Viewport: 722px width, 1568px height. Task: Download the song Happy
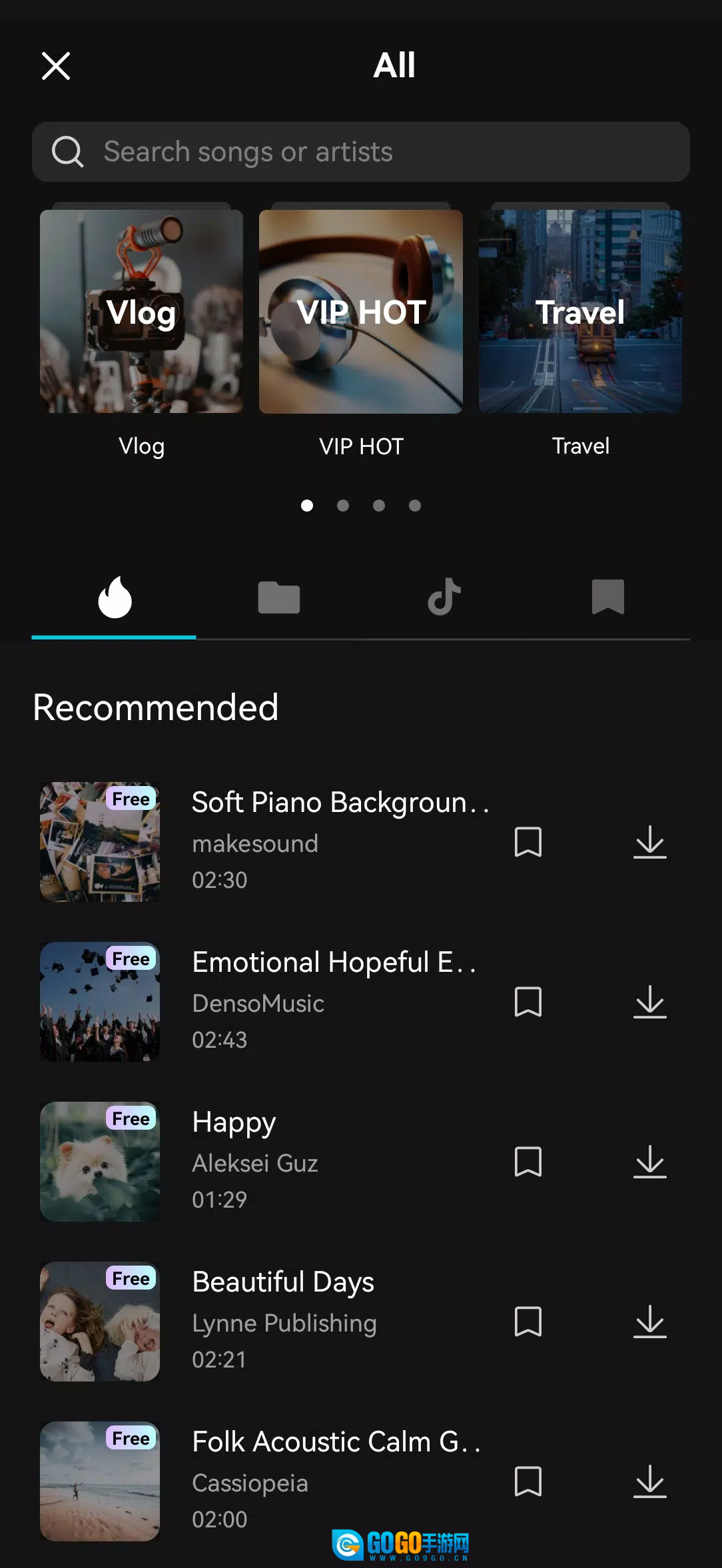(649, 1162)
